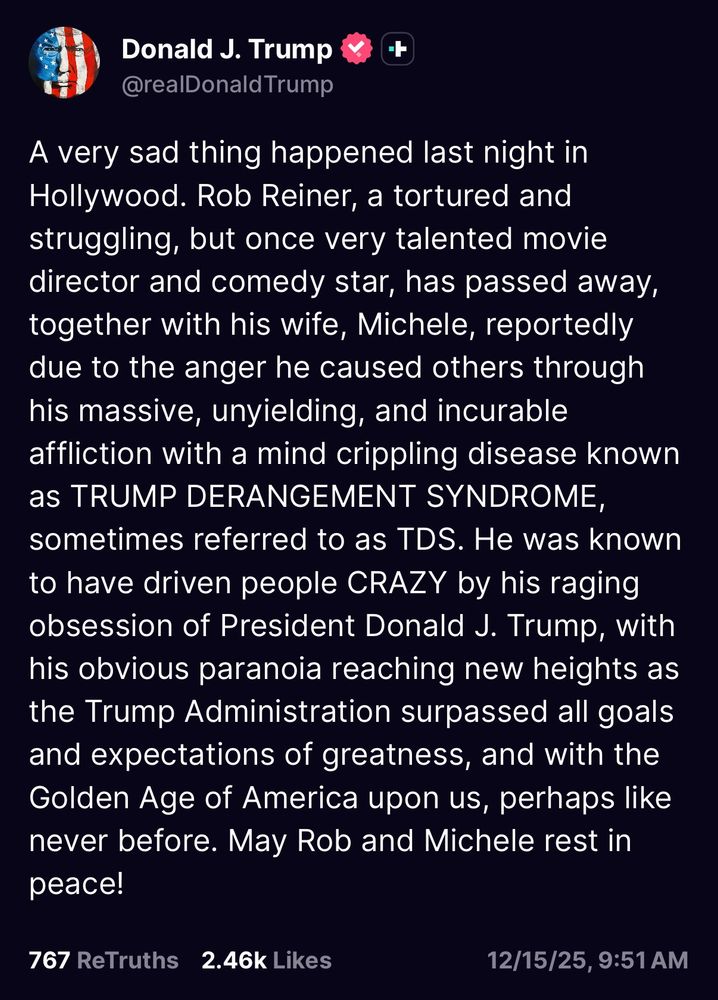Open the @realDonaldTrump handle

click(228, 84)
